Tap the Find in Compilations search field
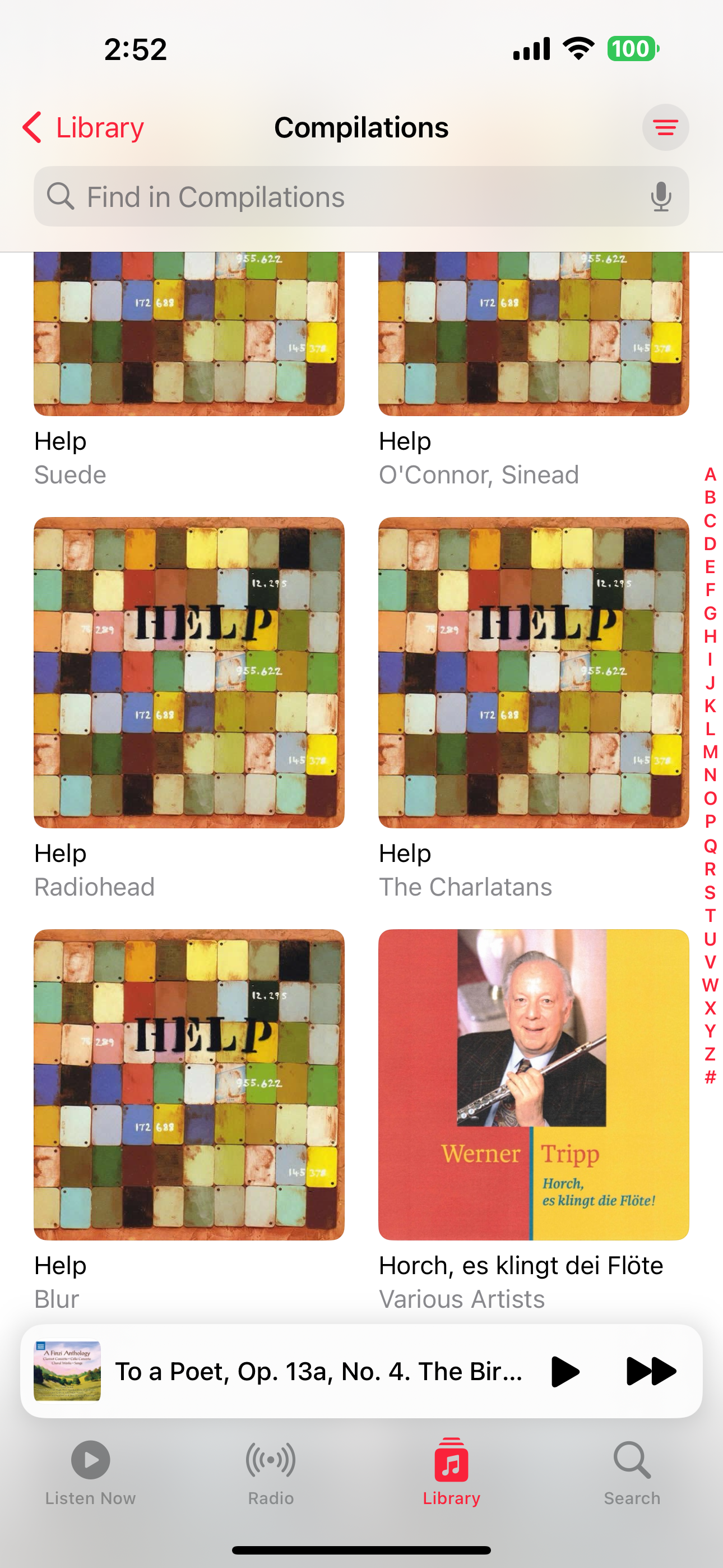 coord(361,197)
